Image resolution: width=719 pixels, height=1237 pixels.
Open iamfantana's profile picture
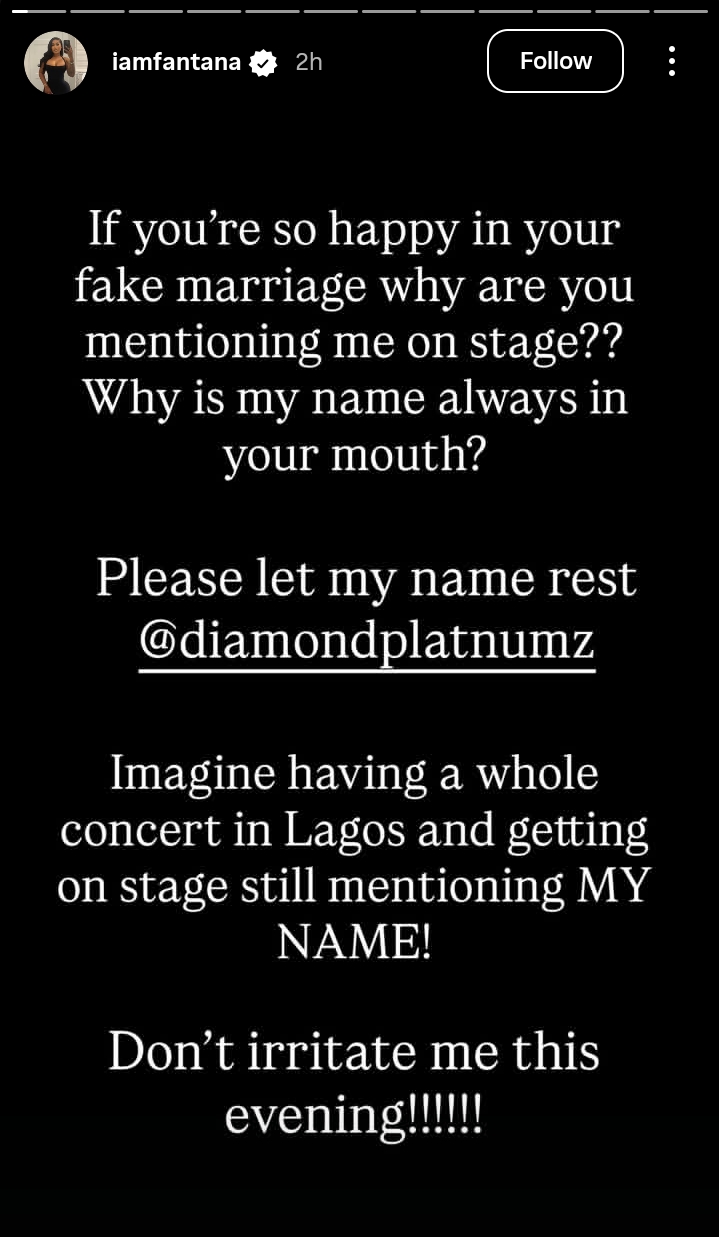(56, 62)
